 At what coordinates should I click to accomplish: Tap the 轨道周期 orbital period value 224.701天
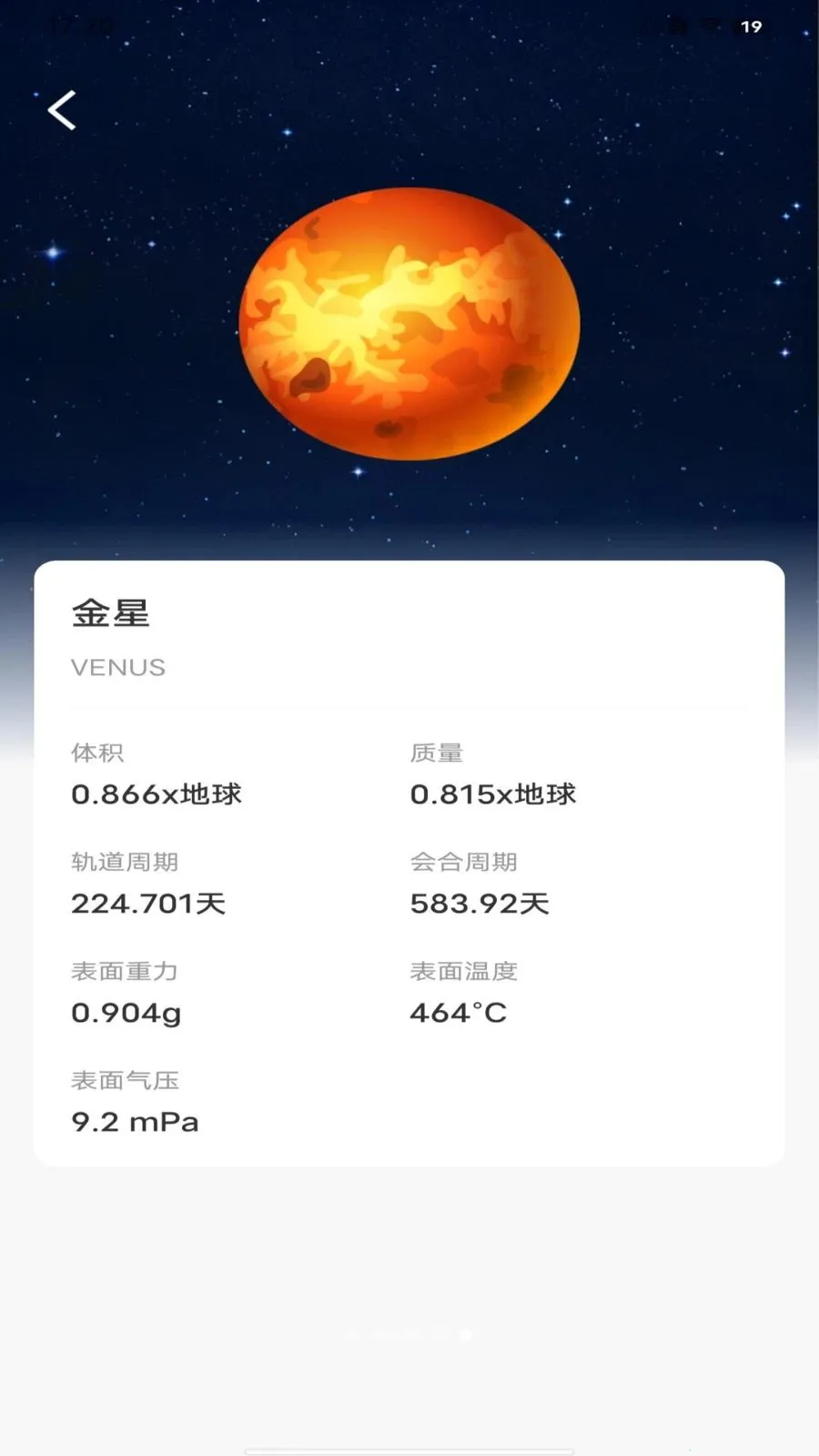pyautogui.click(x=150, y=904)
